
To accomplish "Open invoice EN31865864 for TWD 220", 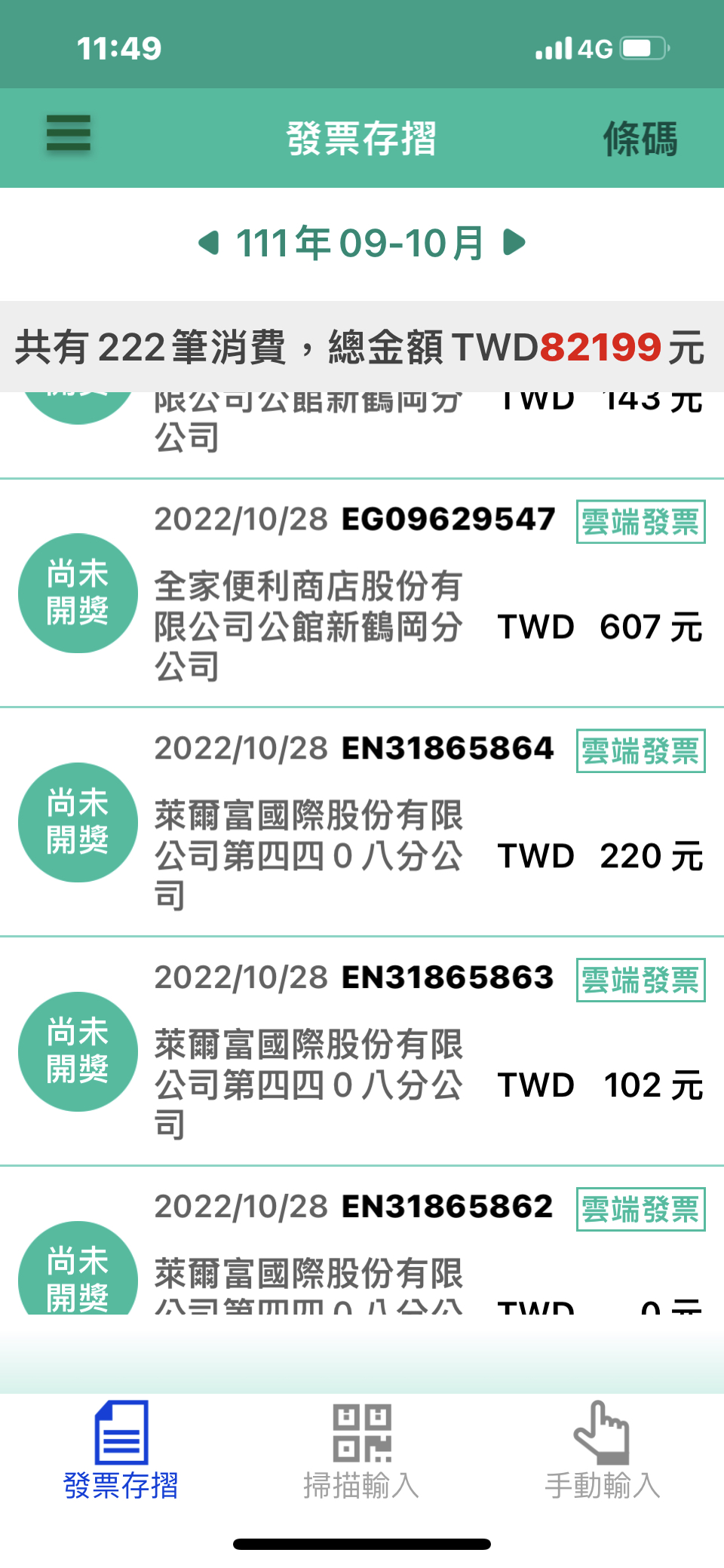I will [362, 823].
